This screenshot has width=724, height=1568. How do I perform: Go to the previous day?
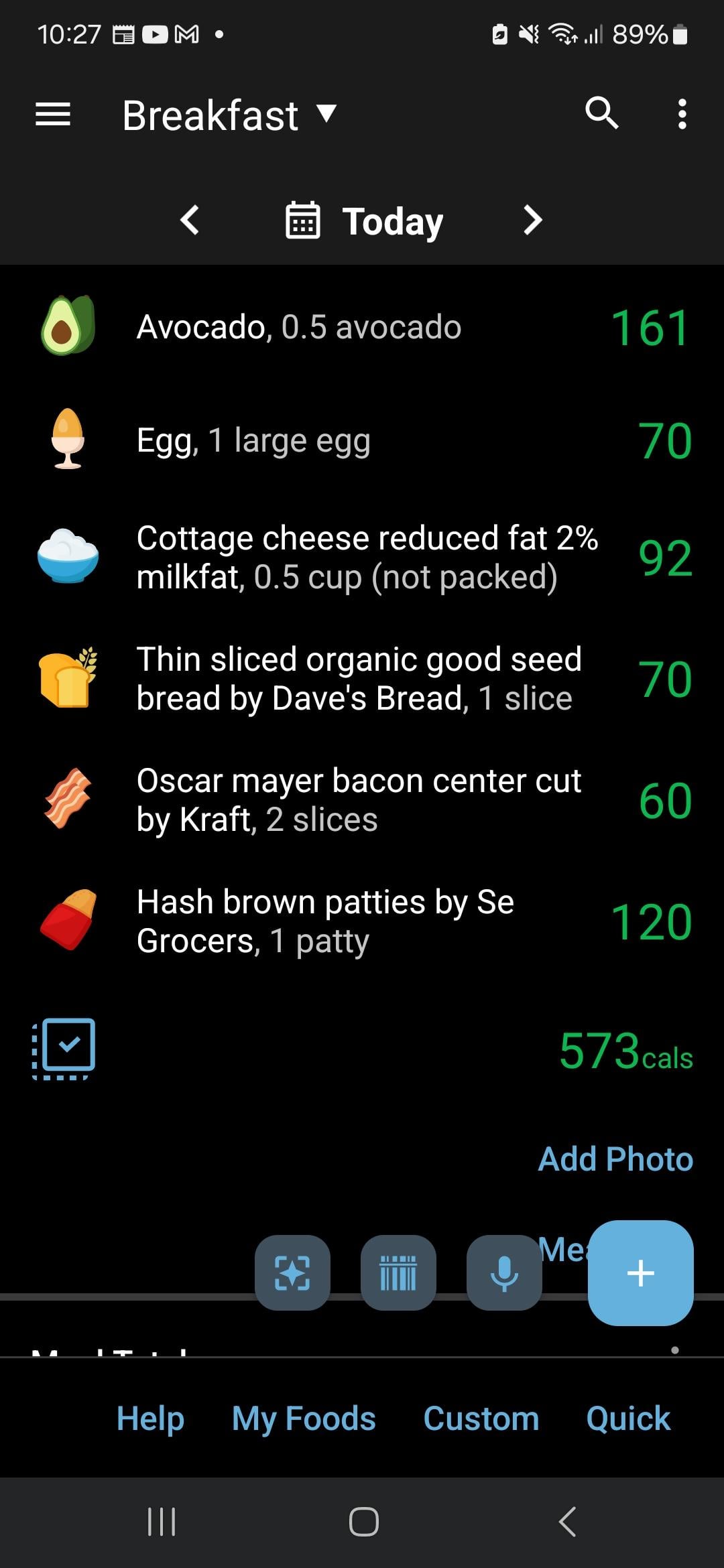click(190, 220)
